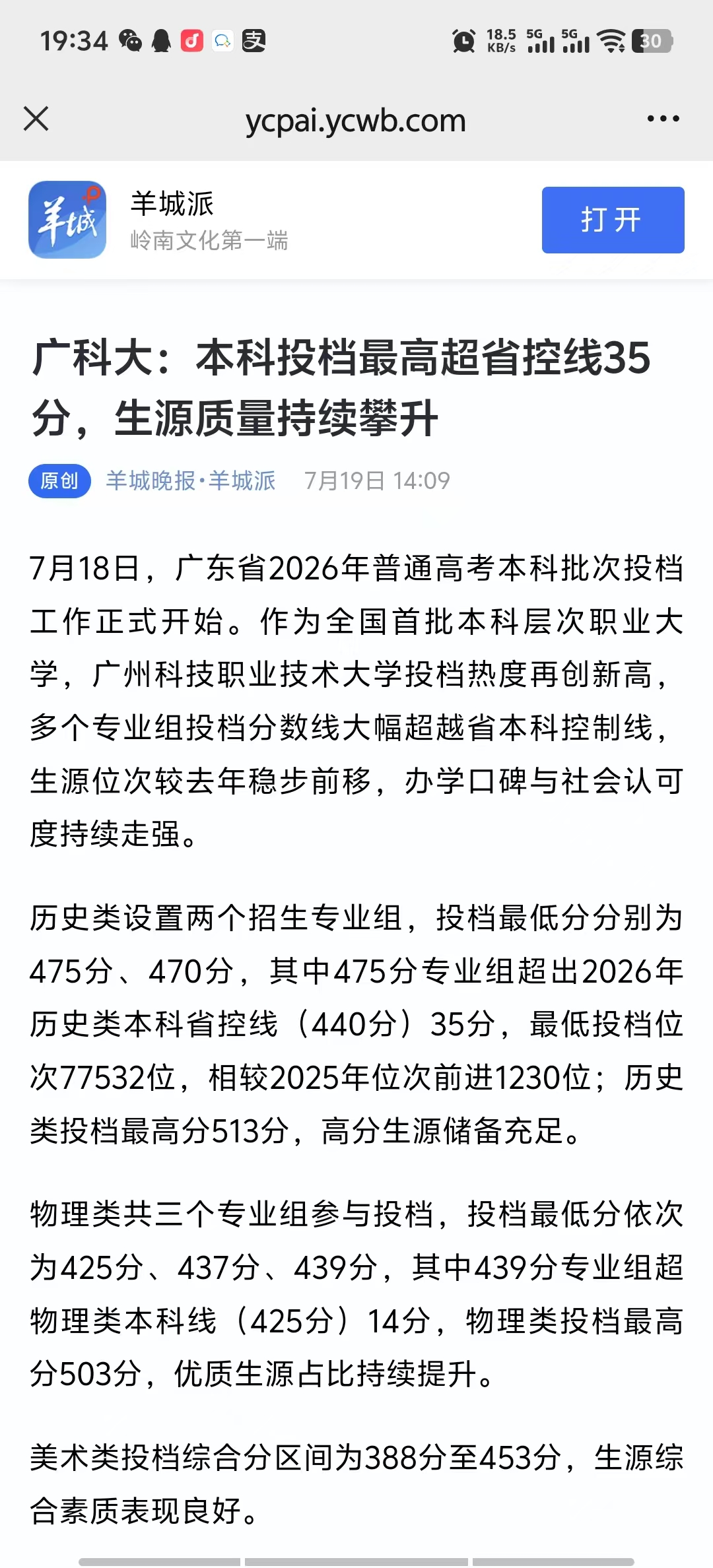Tap the blue 打开 button
The image size is (713, 1568).
pos(613,220)
